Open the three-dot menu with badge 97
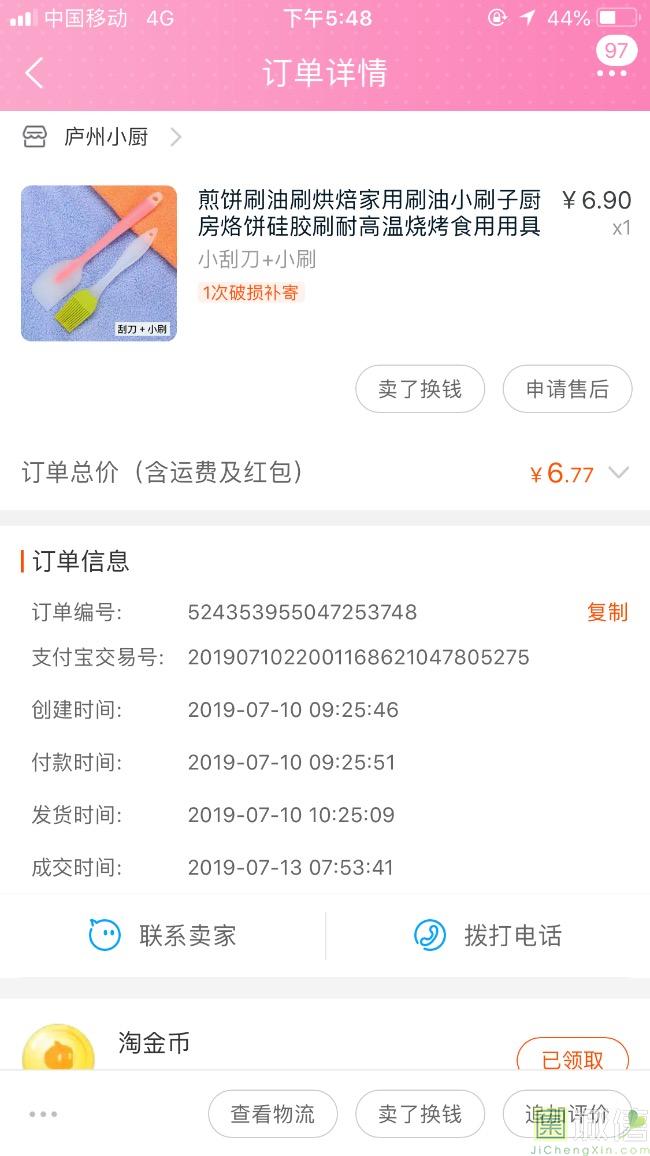 [613, 60]
